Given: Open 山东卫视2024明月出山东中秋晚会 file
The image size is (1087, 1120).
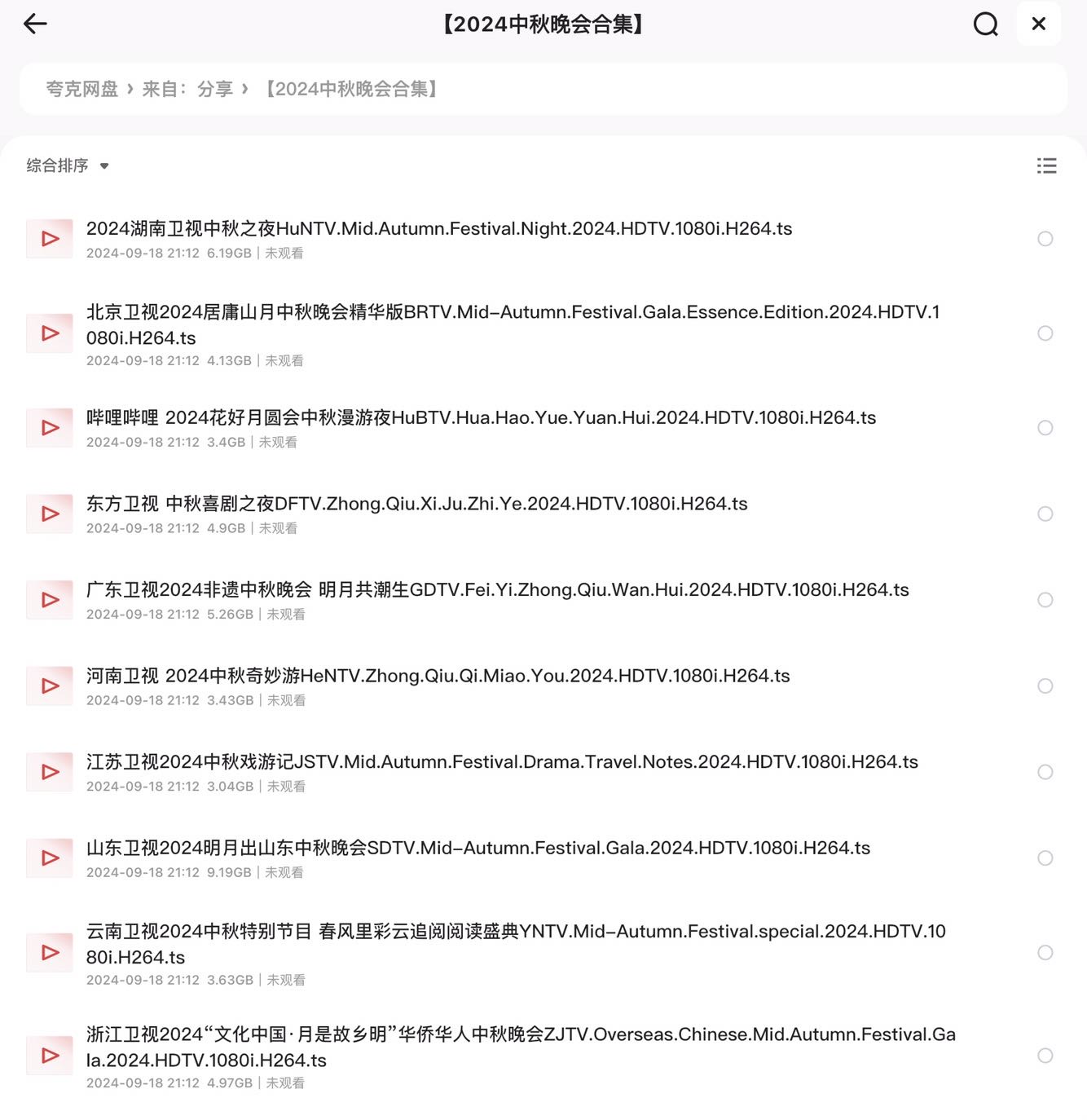Looking at the screenshot, I should 477,849.
